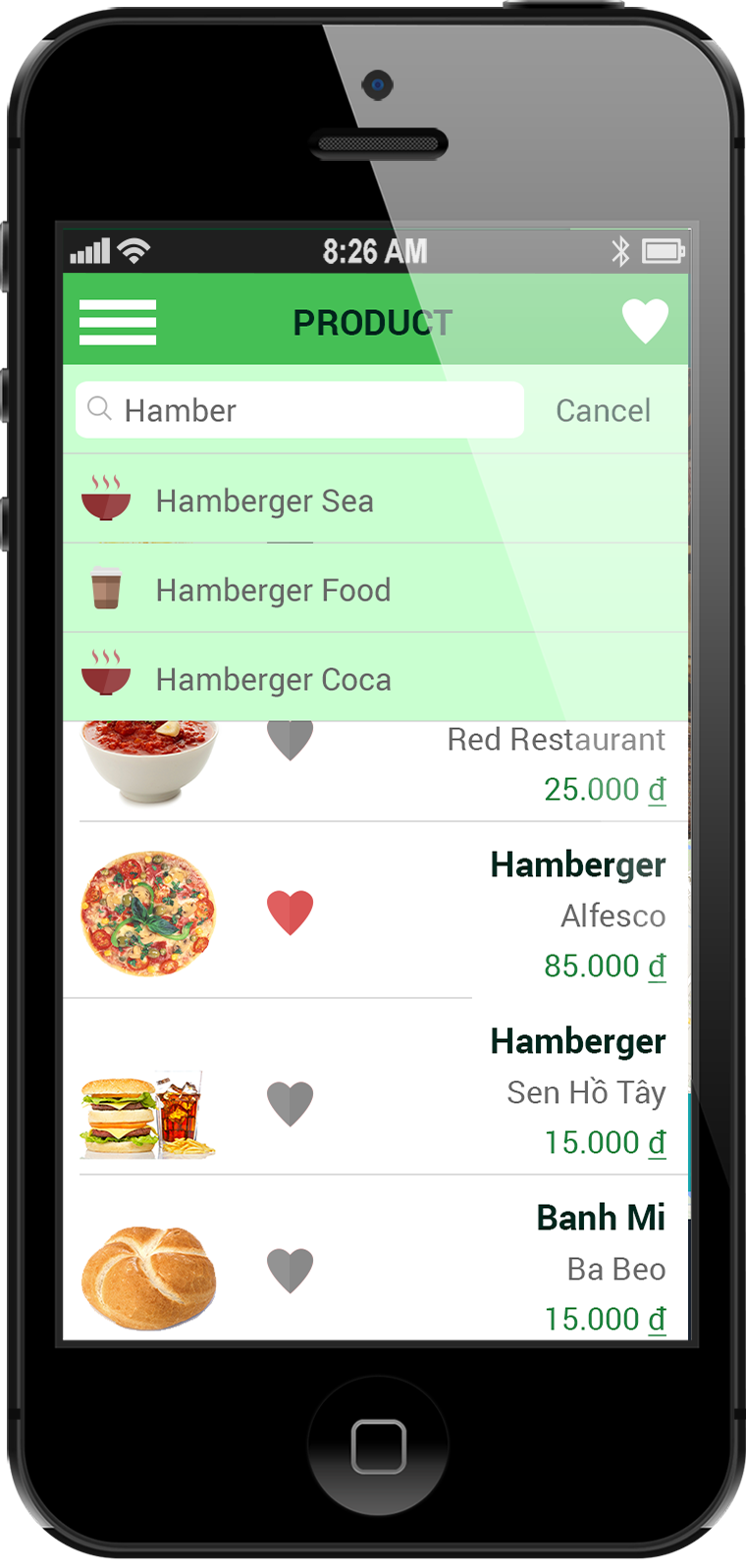Favorite the Hamberger from Sen Hồ Tây

point(291,1104)
